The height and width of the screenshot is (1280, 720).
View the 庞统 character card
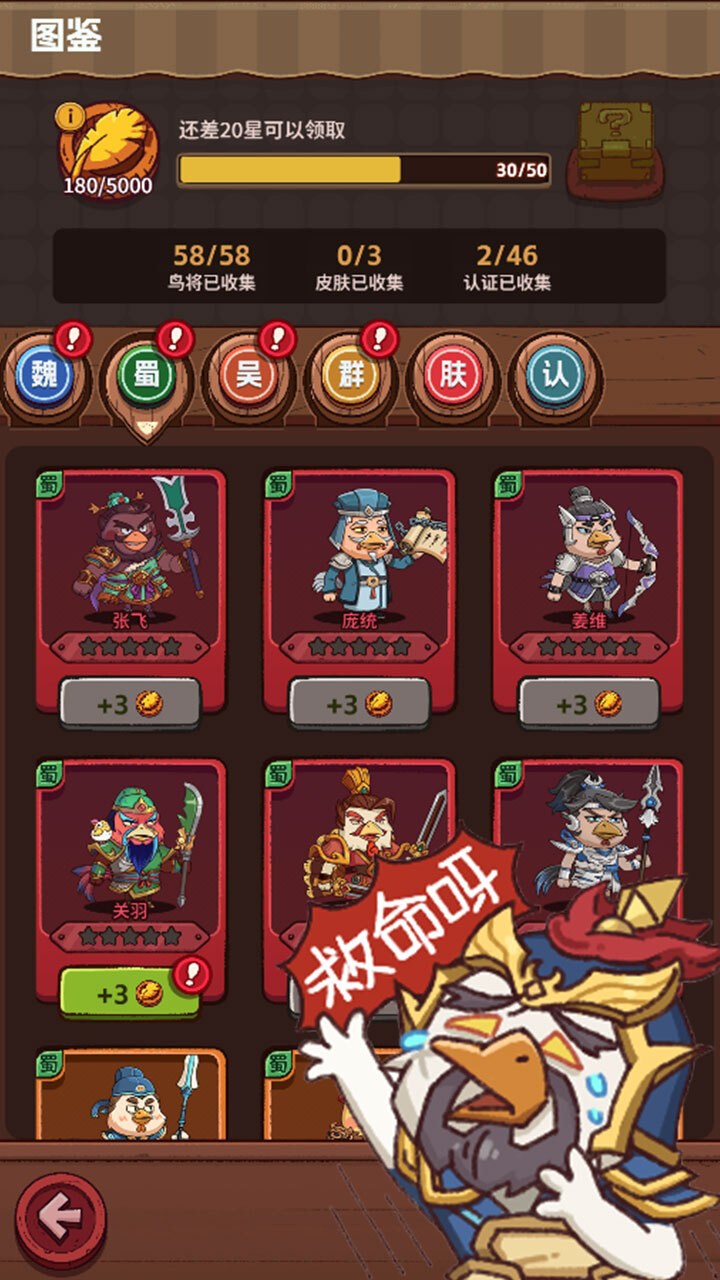[359, 560]
